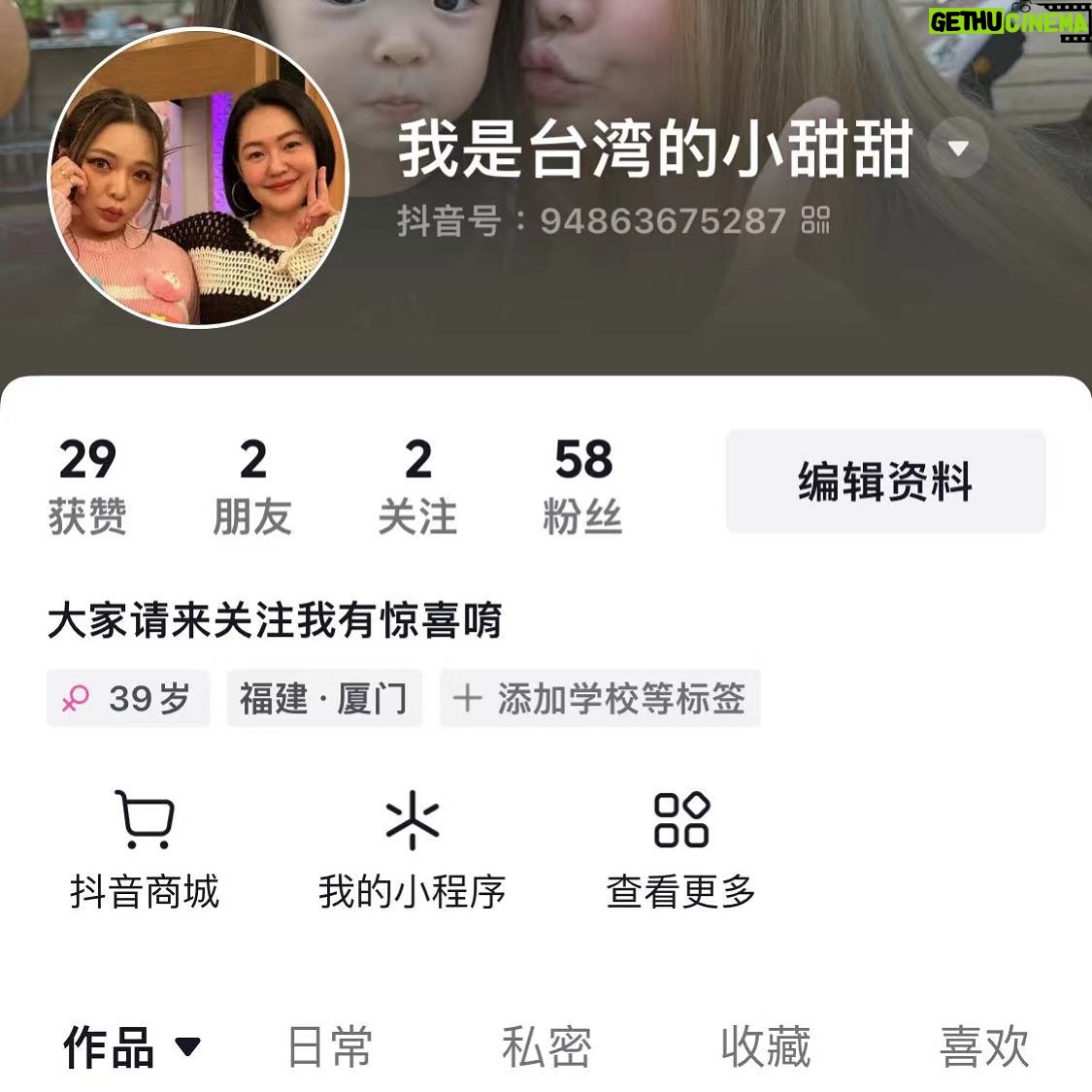This screenshot has width=1092, height=1092.
Task: Switch to the 喜欢 tab
Action: (x=983, y=1046)
